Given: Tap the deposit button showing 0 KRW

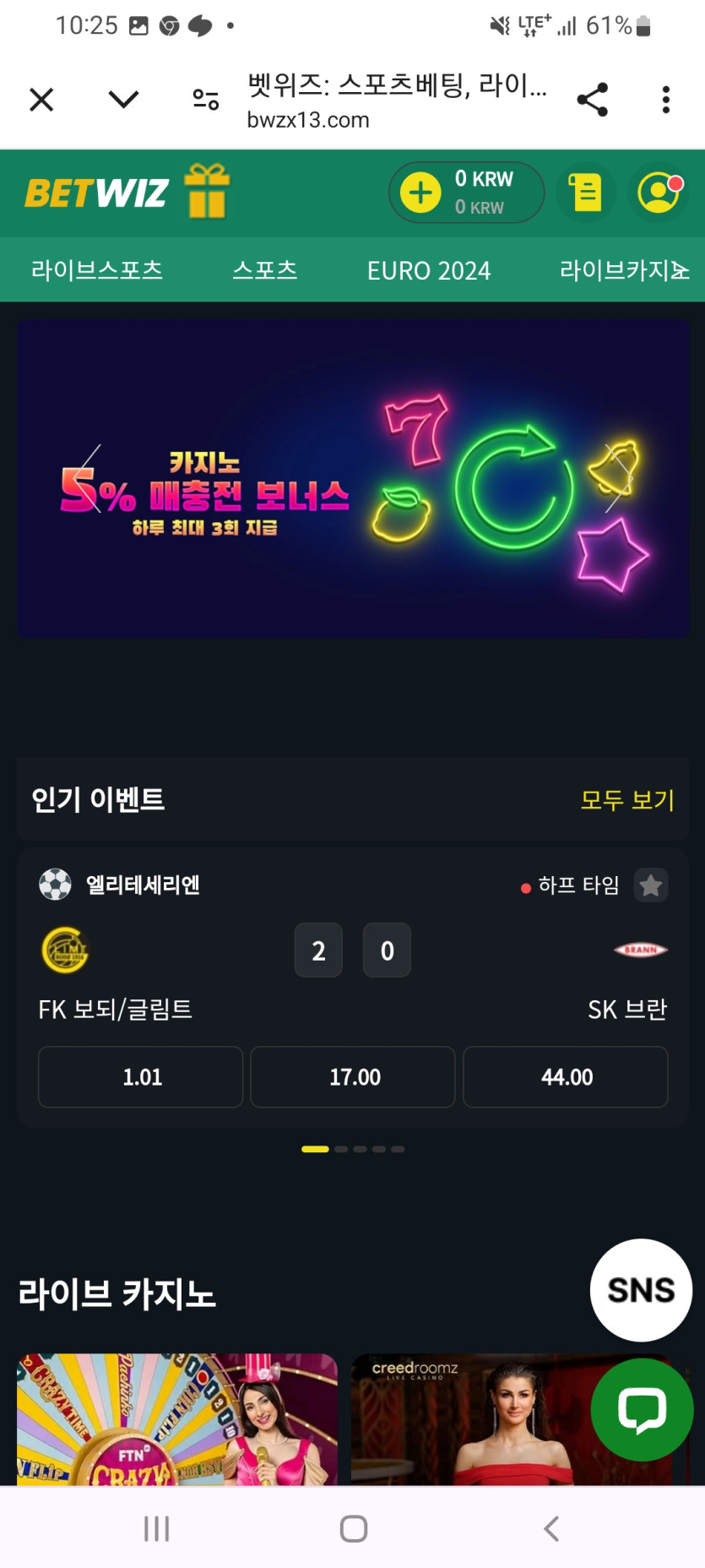Looking at the screenshot, I should (466, 193).
